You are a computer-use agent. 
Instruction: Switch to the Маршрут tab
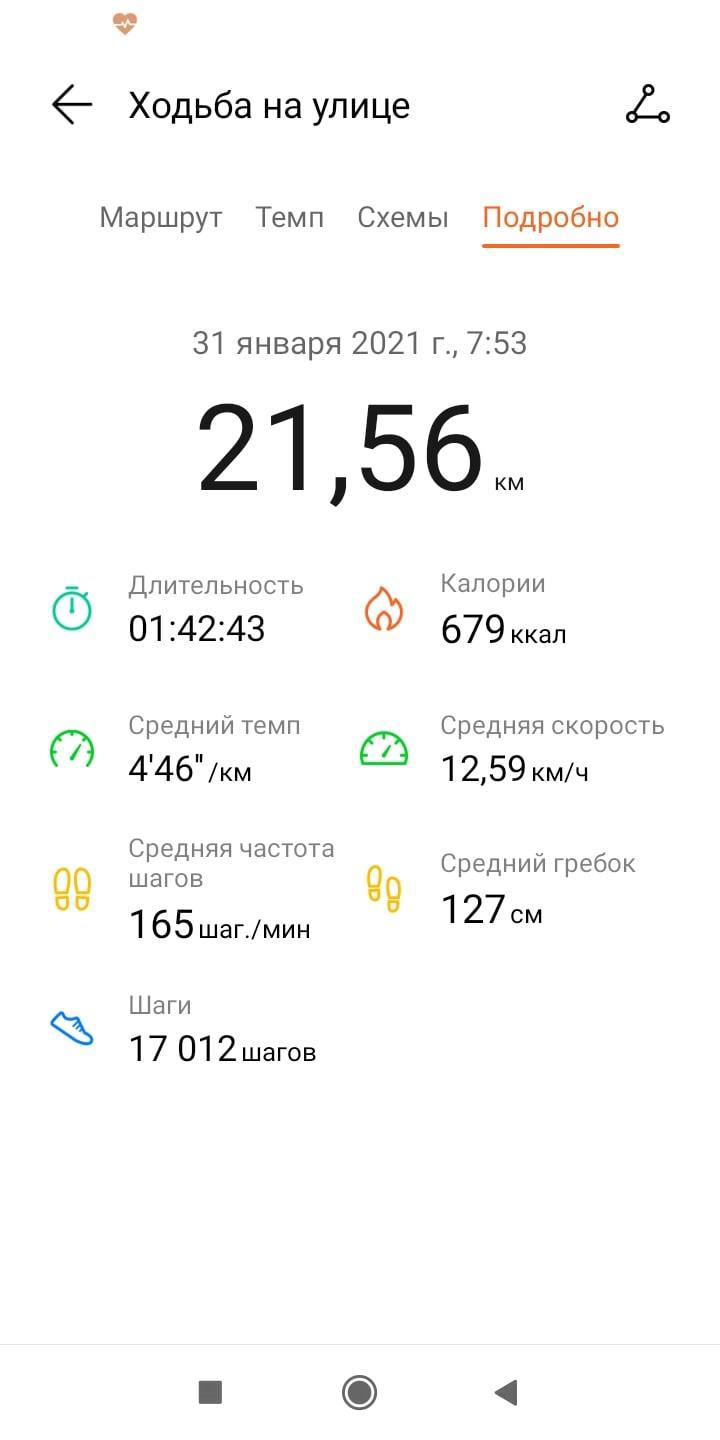(x=160, y=217)
